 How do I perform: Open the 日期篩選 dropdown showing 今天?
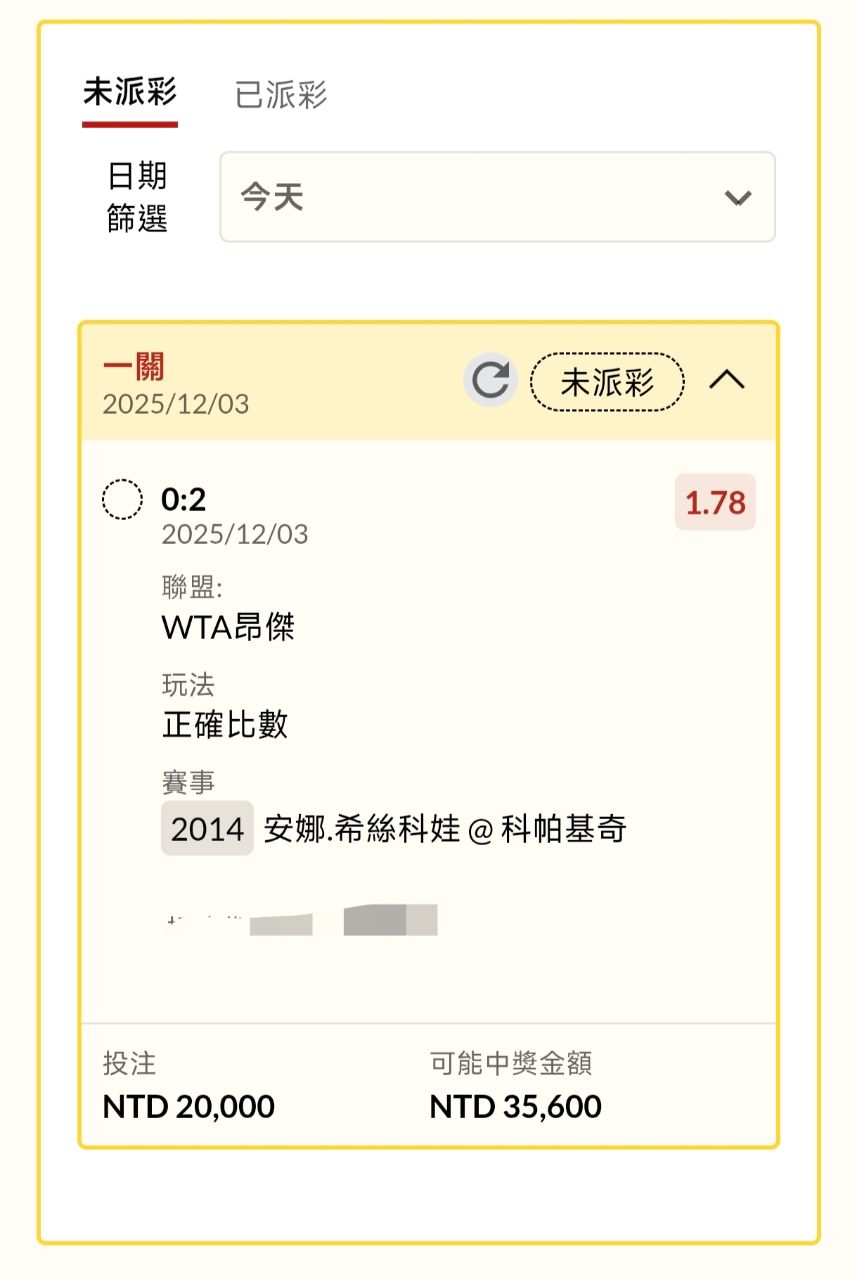pos(497,197)
